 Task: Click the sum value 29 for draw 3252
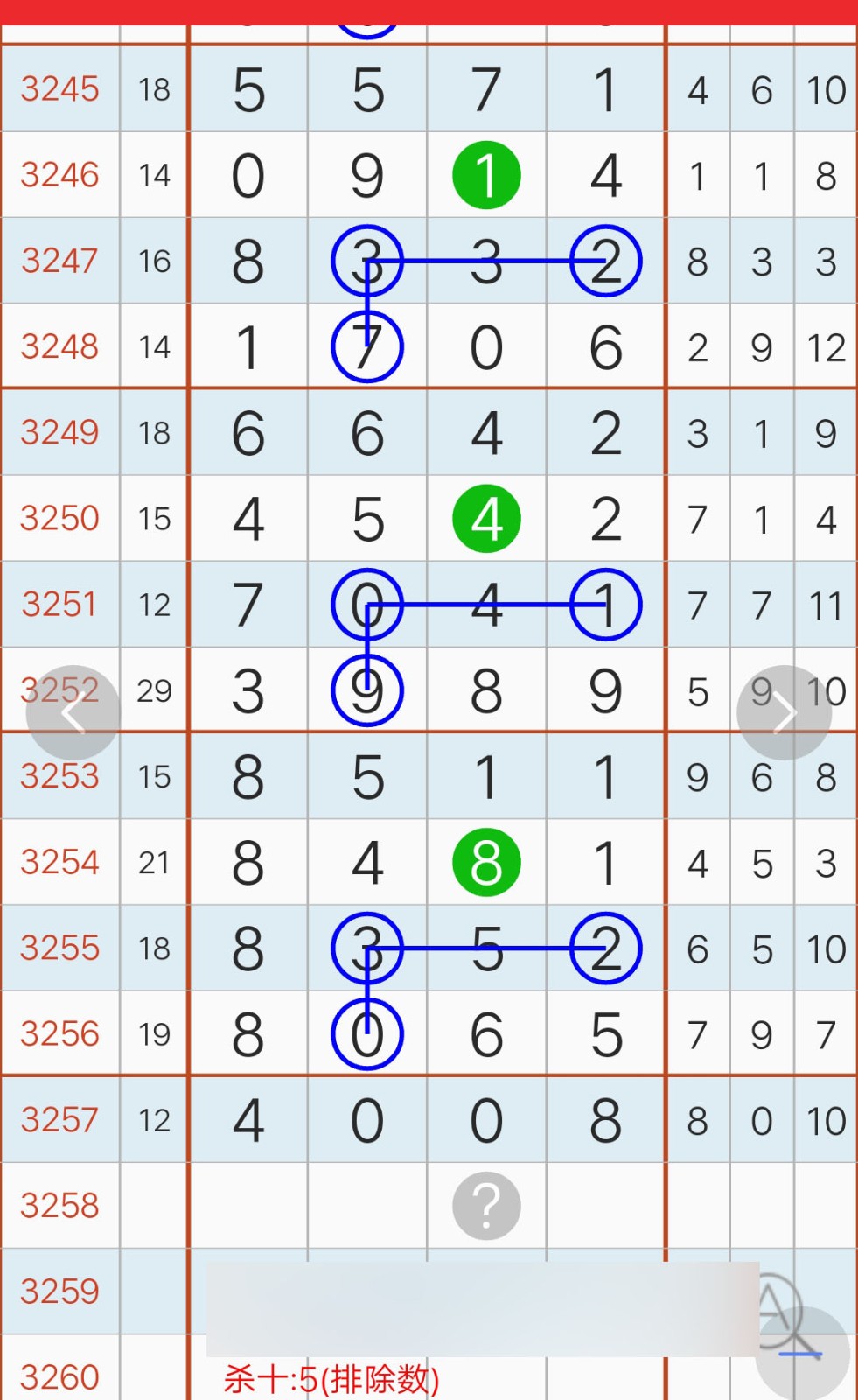pos(154,689)
